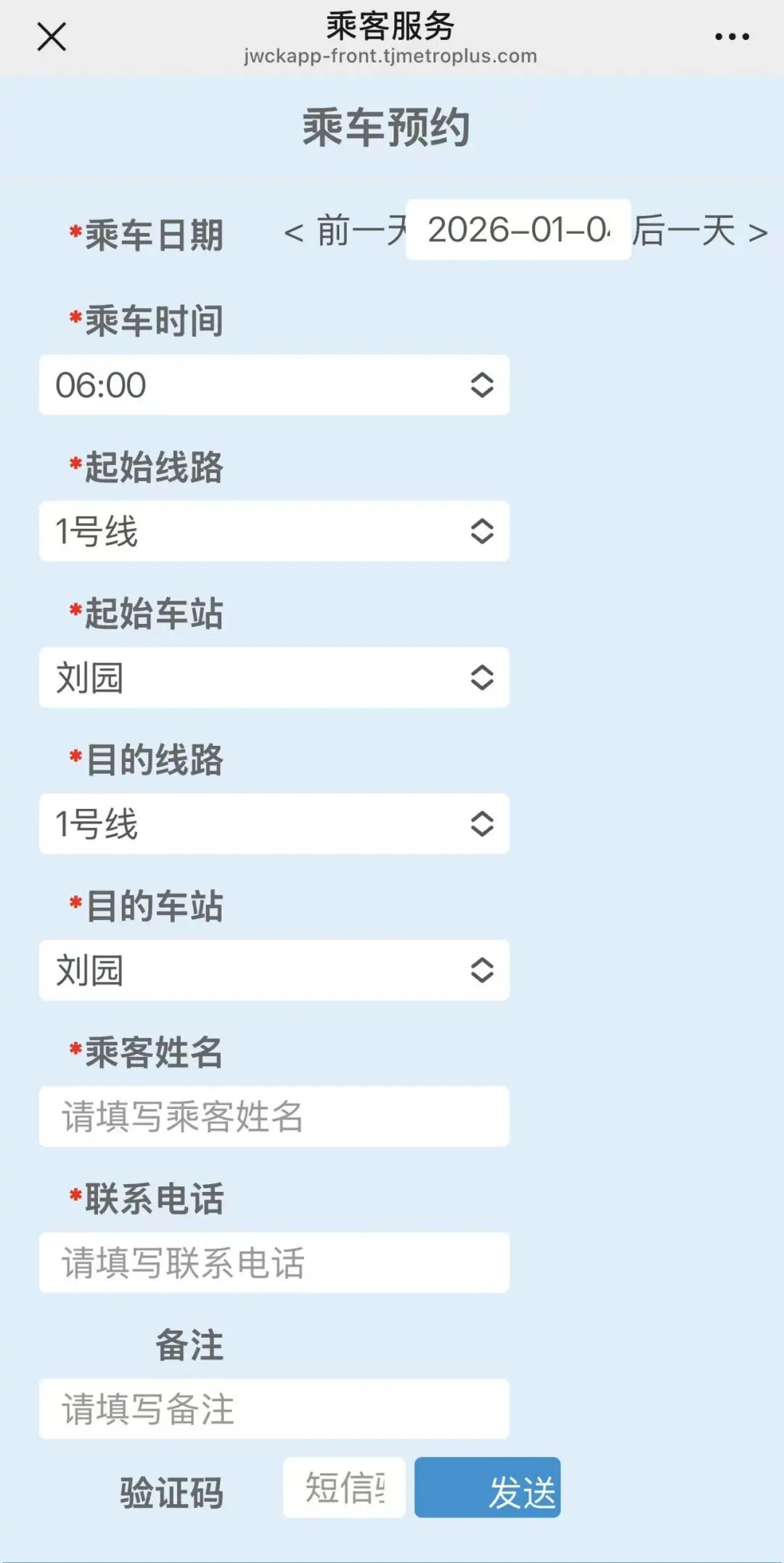
Task: Pick a destination in 目的车站 dropdown
Action: point(274,970)
